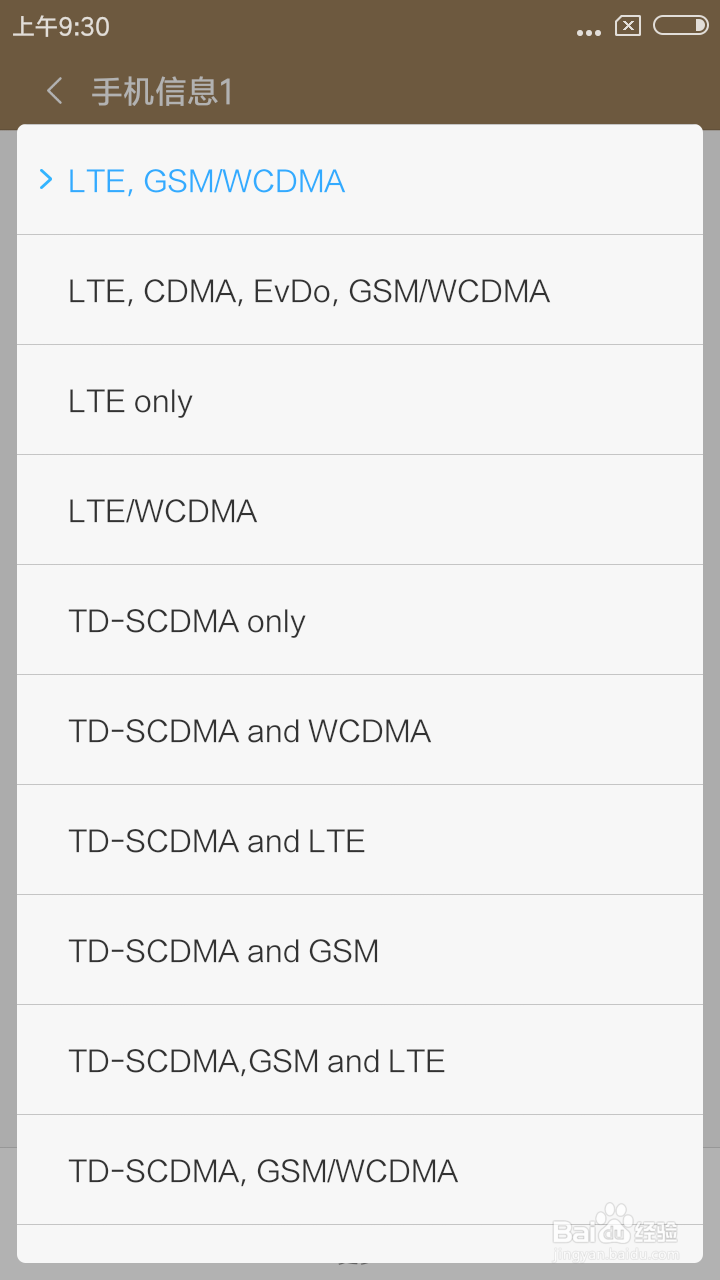Go back from the 手机信息1 page
Viewport: 720px width, 1280px height.
(x=55, y=92)
